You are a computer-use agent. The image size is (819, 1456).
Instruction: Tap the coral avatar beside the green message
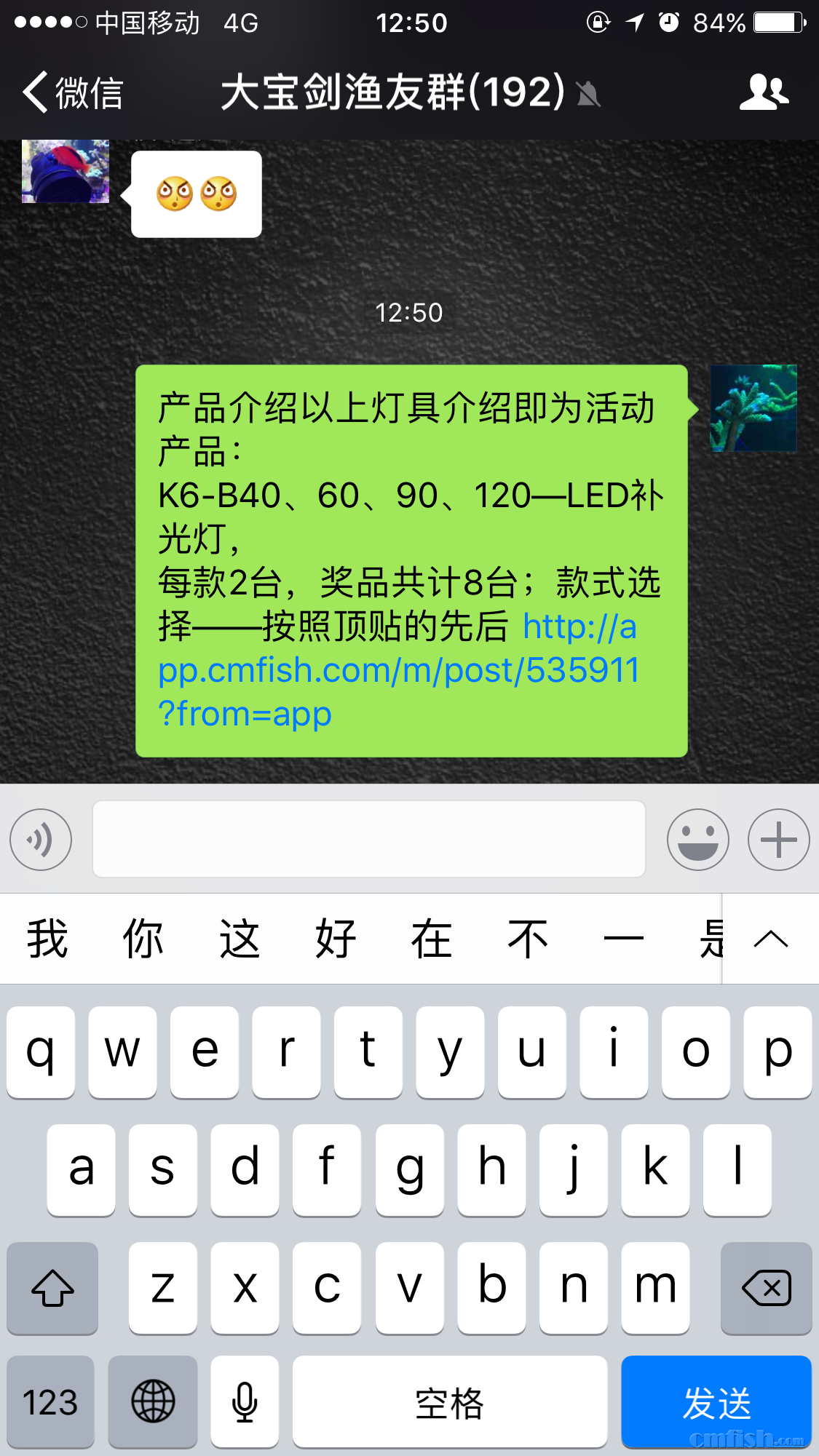[753, 409]
